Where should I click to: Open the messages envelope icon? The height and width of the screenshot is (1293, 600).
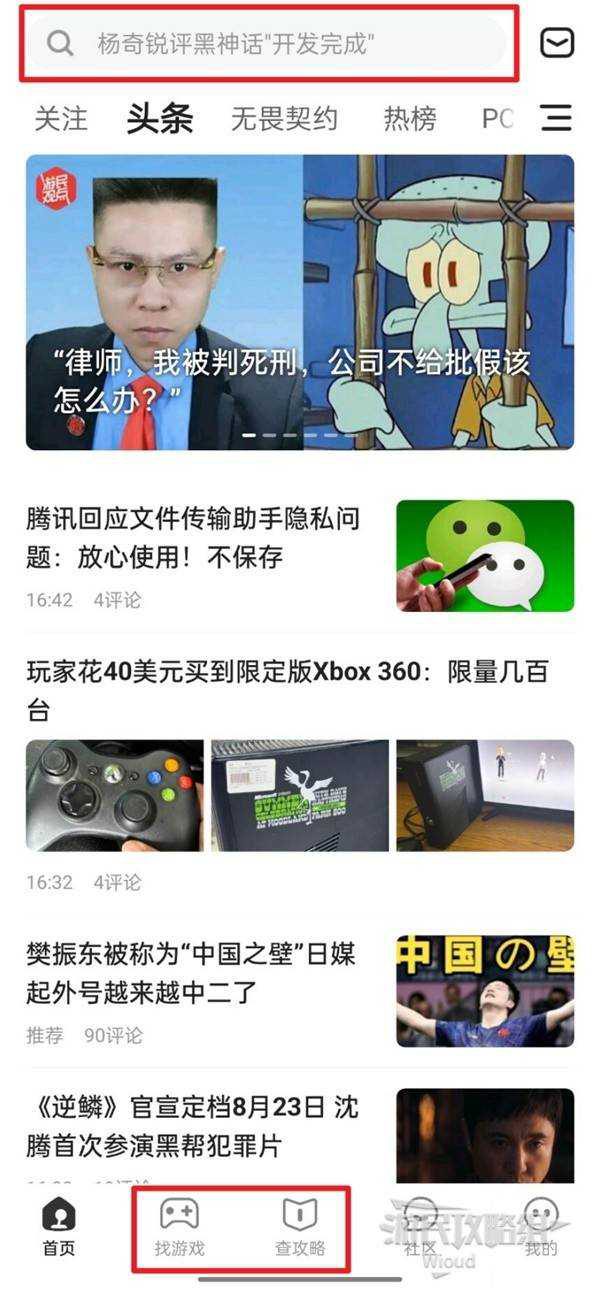pos(557,43)
